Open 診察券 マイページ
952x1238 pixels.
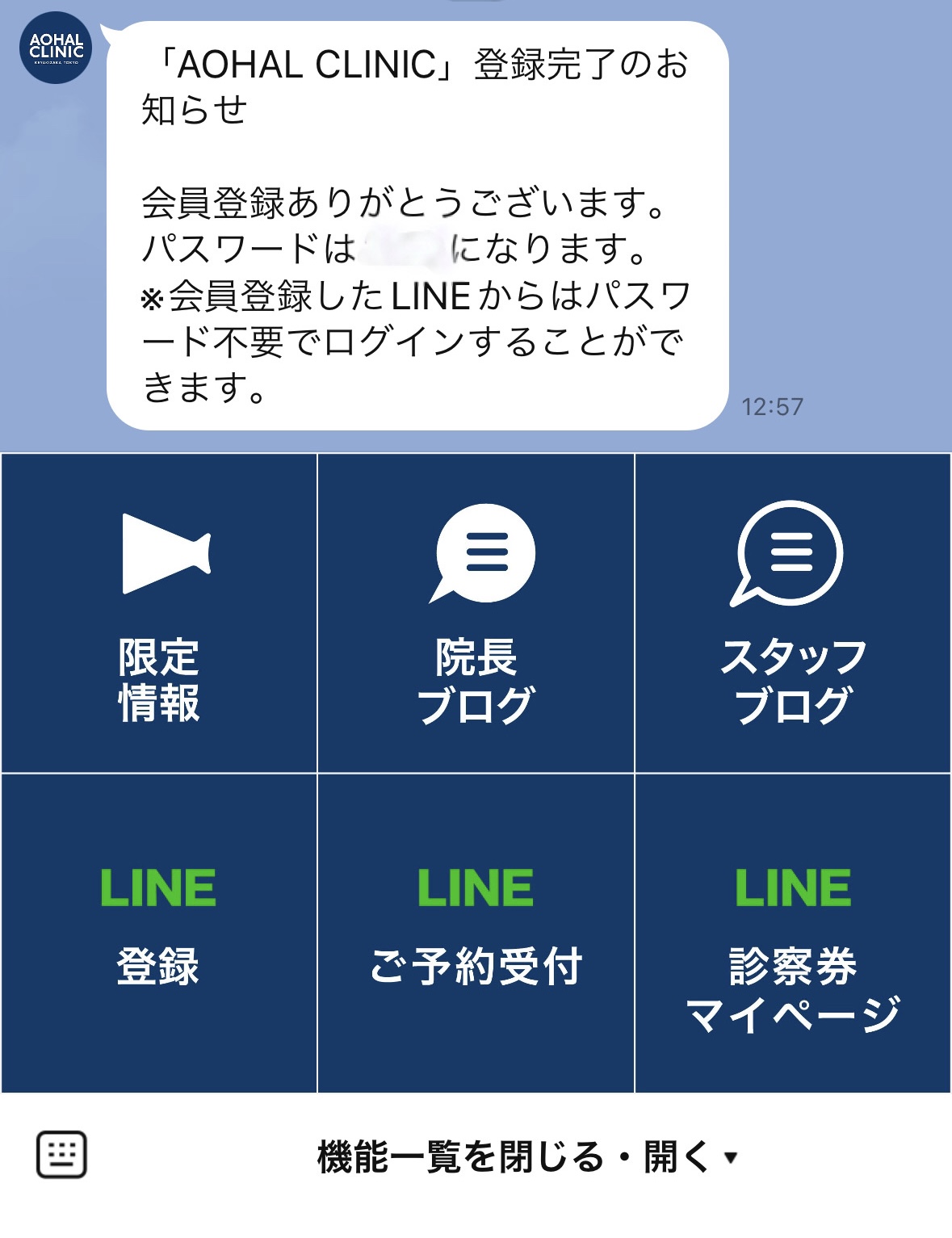(x=793, y=933)
